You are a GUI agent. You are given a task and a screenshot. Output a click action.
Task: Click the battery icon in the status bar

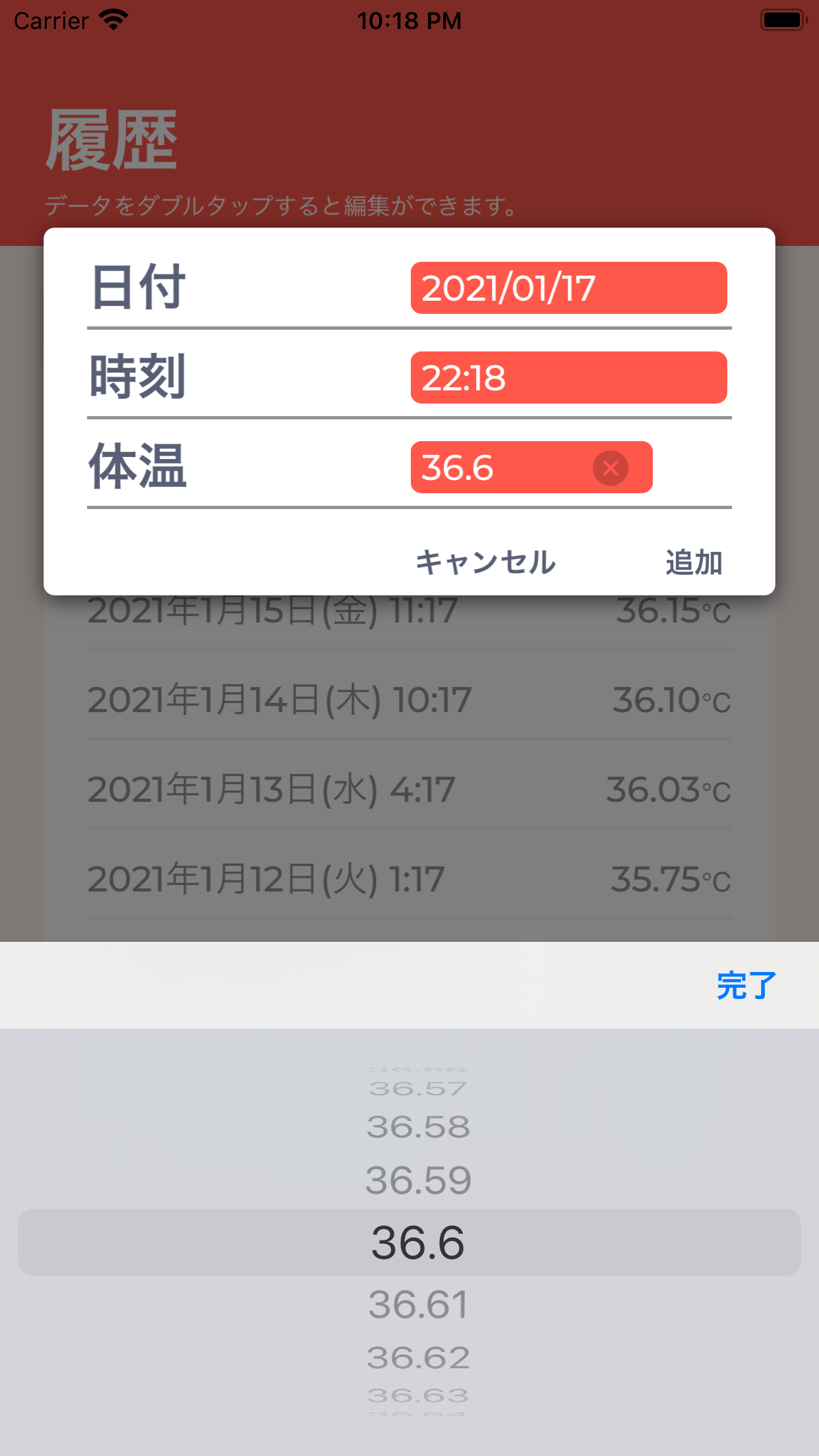pos(782,19)
